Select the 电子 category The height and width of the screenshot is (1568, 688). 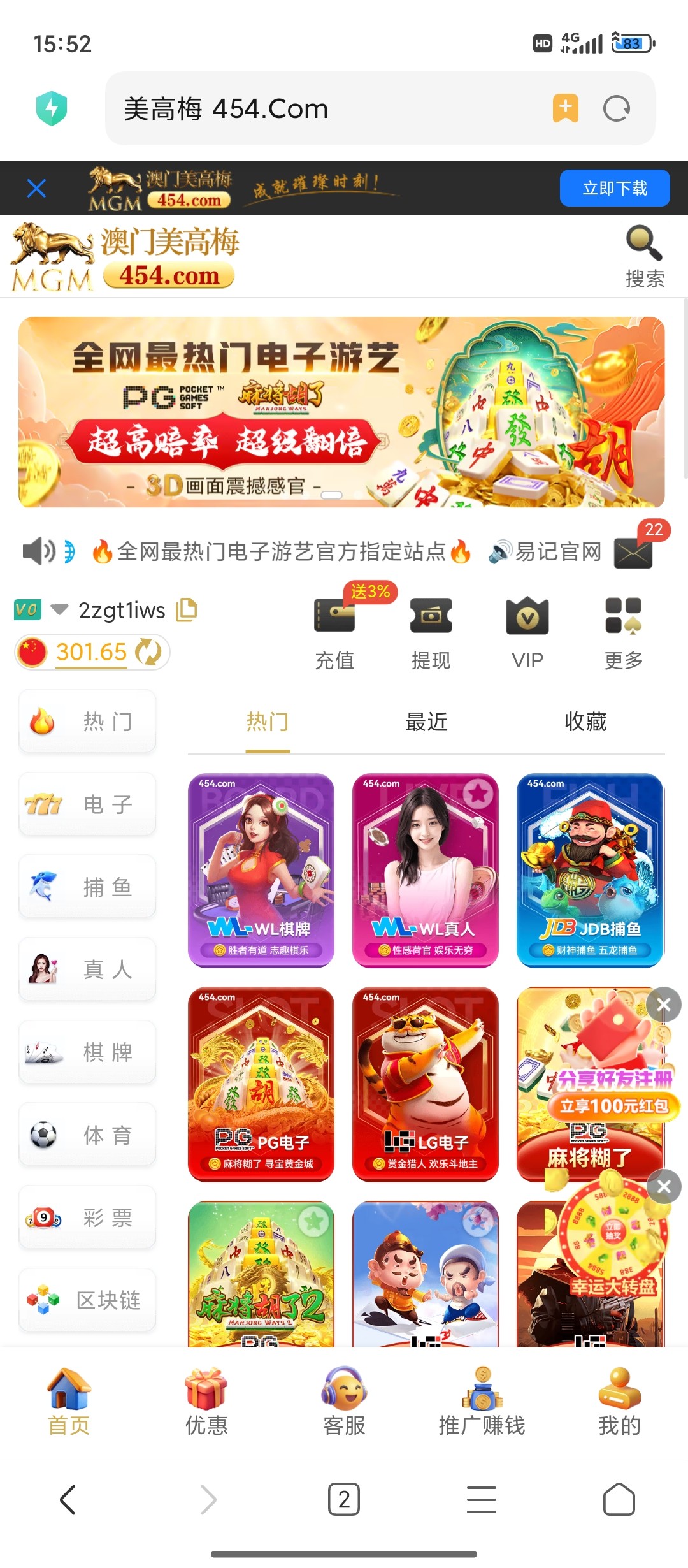(88, 804)
